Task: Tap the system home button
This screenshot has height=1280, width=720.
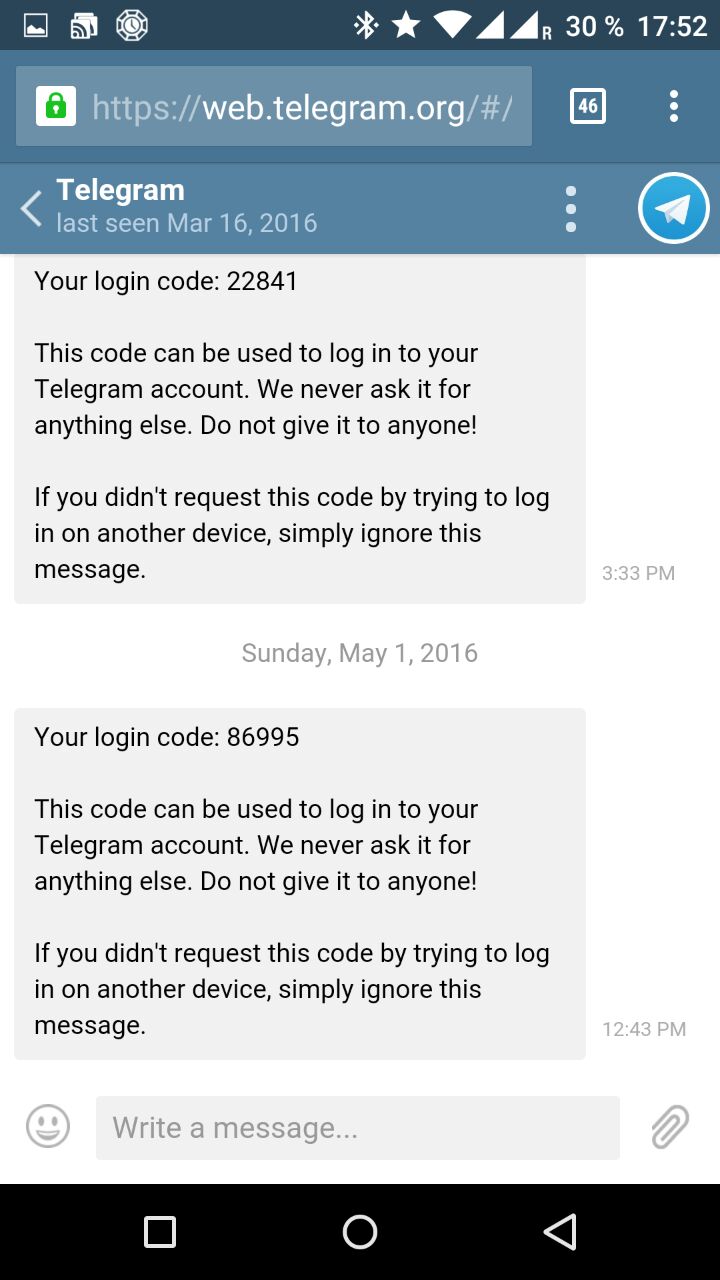Action: point(360,1232)
